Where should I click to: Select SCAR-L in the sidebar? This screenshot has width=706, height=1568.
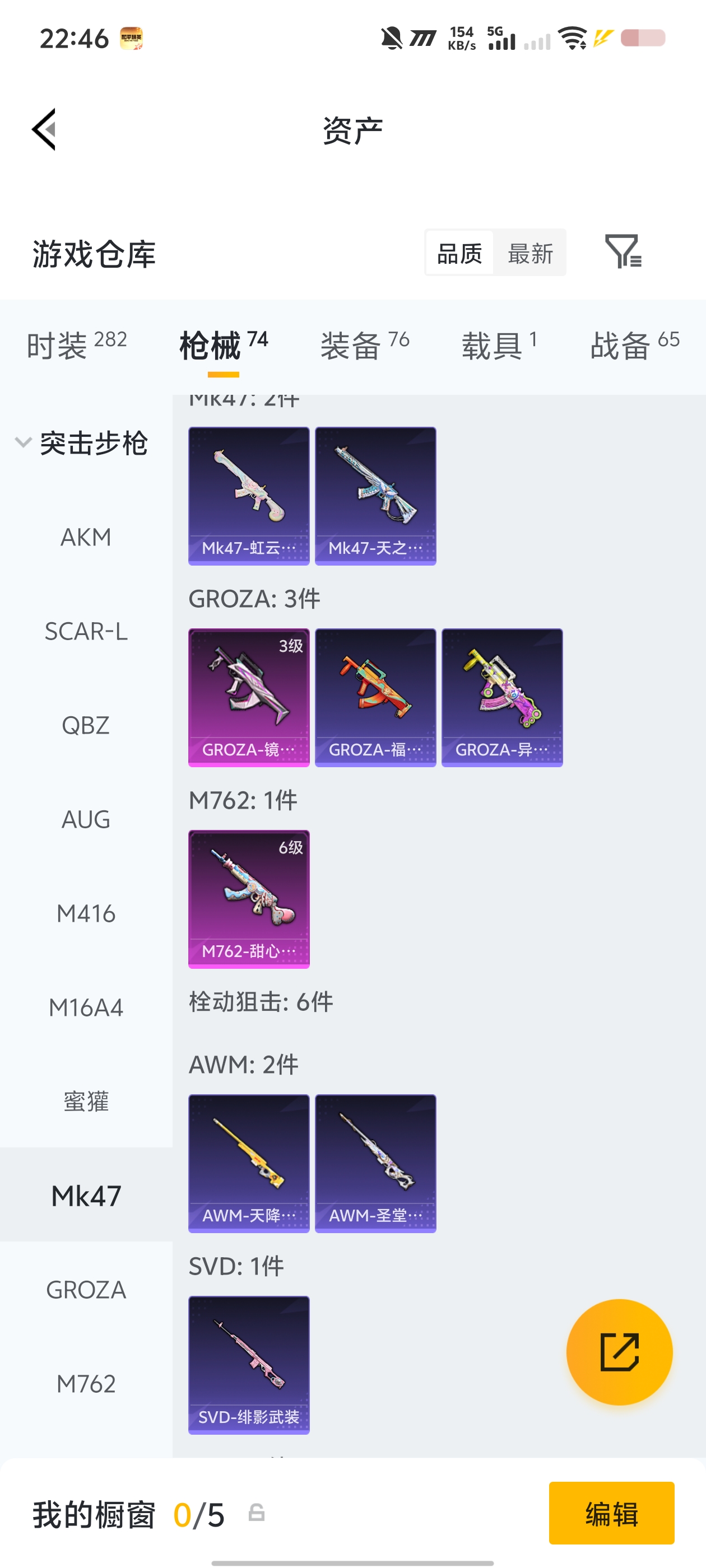86,631
